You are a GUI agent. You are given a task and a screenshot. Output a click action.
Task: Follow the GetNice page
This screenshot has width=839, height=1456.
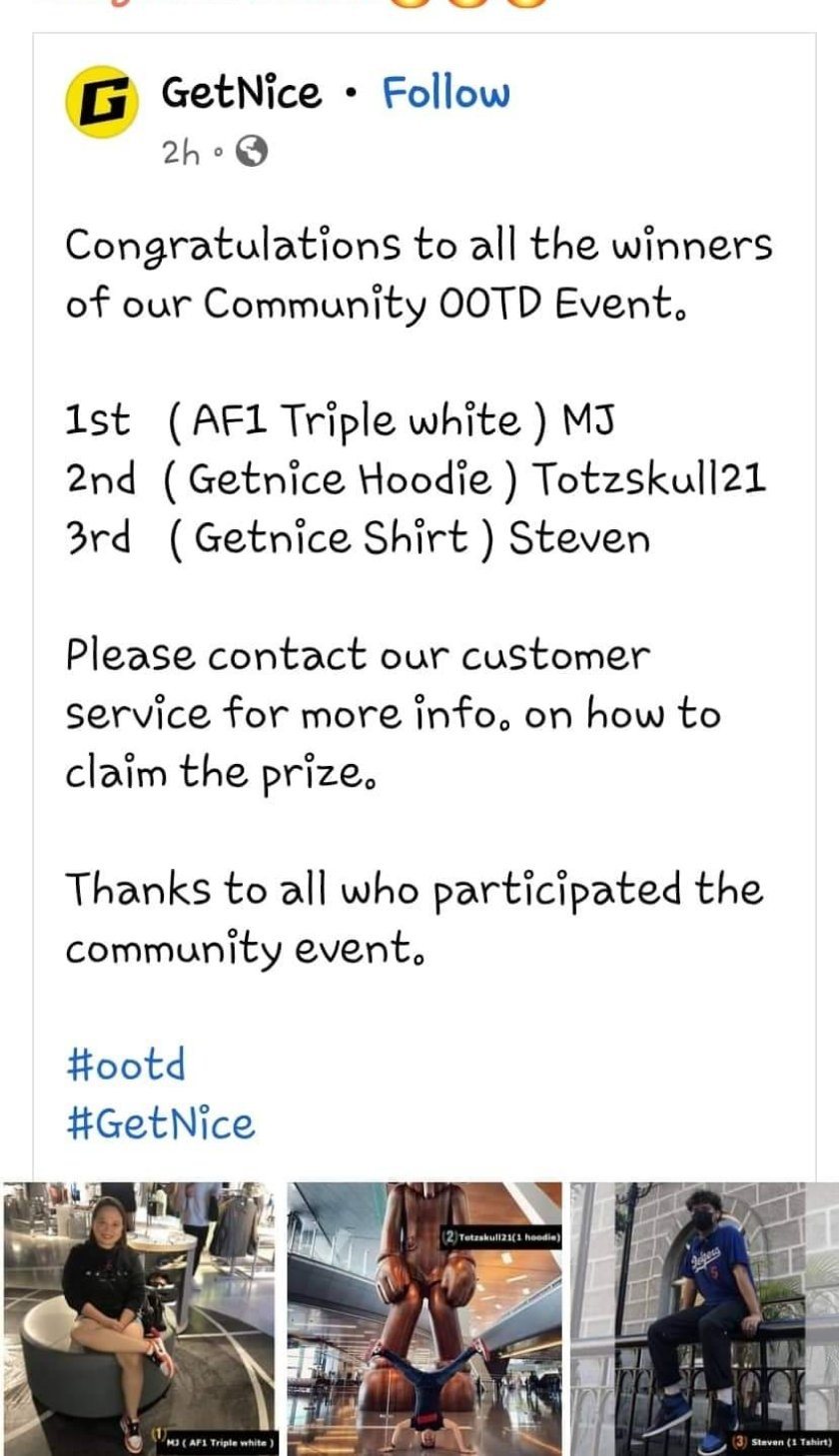pyautogui.click(x=445, y=94)
